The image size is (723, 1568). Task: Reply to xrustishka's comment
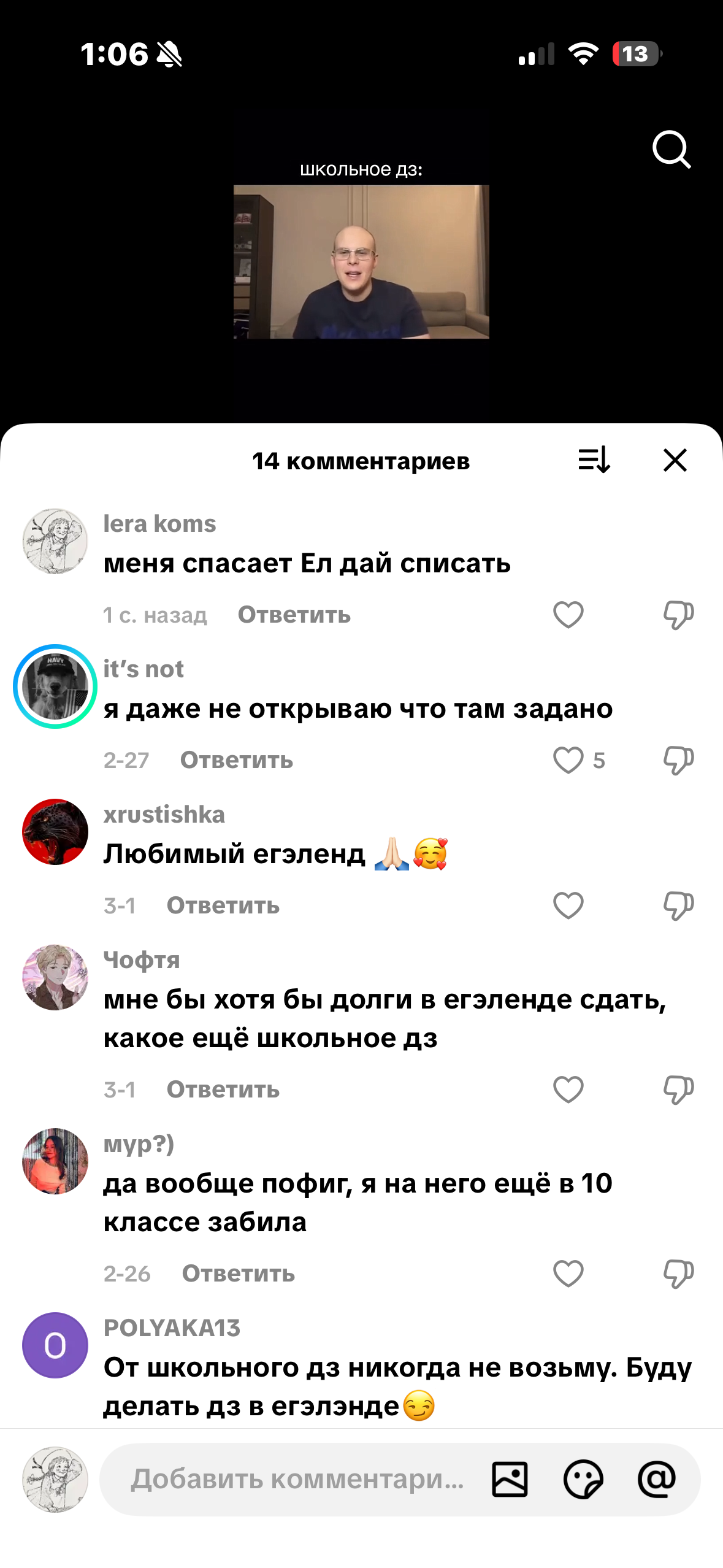[223, 905]
